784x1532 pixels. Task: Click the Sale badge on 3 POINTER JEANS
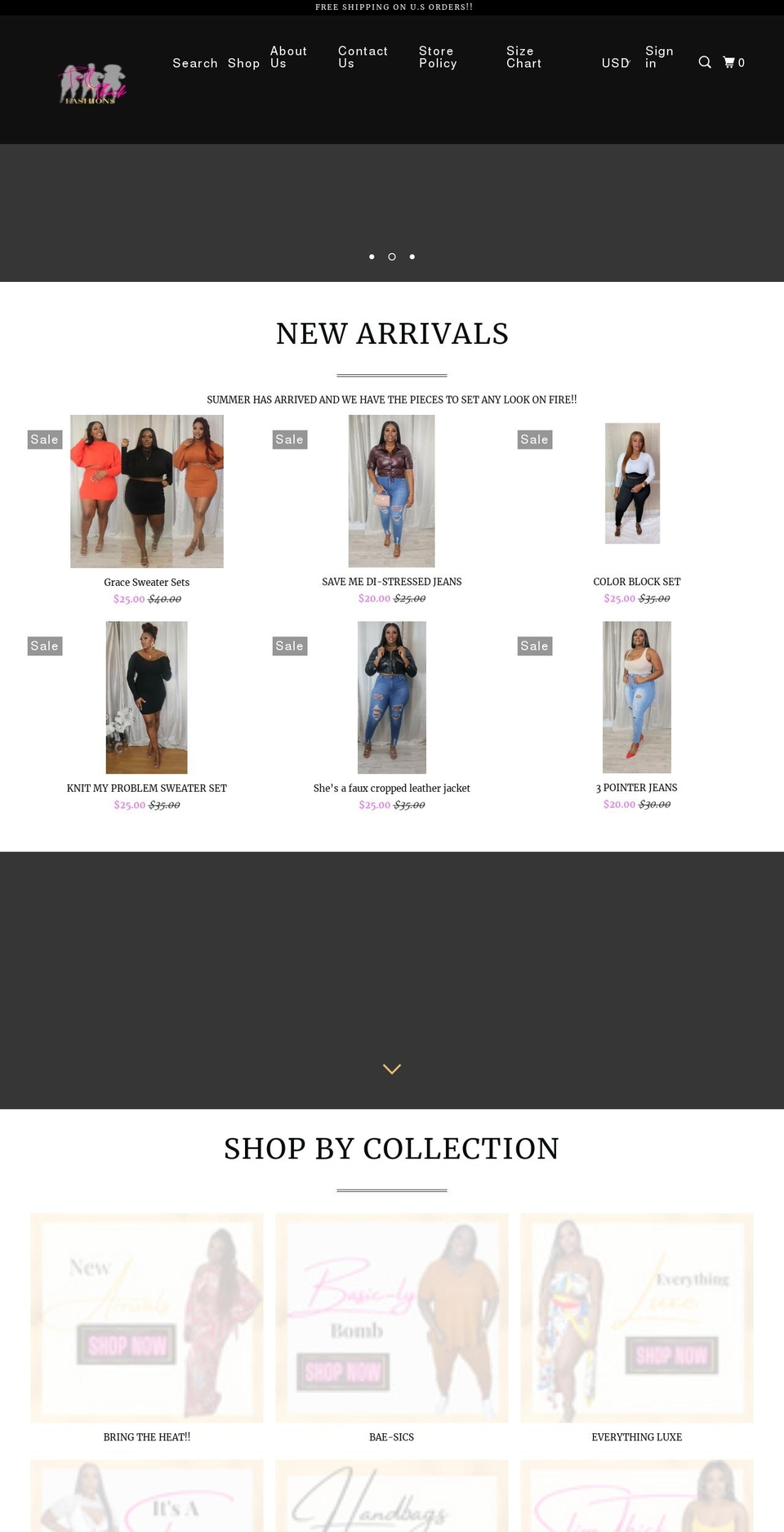(534, 645)
